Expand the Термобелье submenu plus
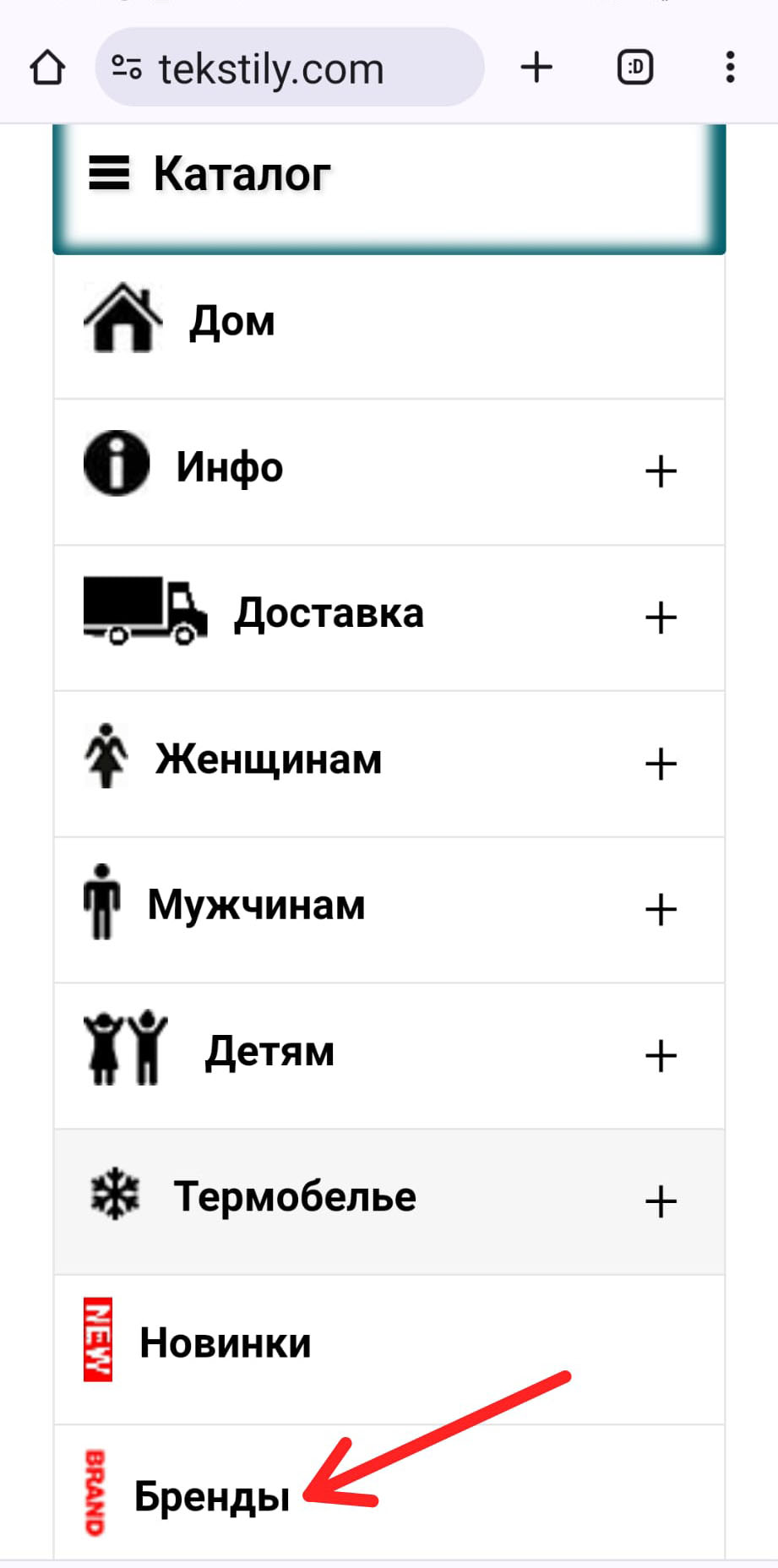 pyautogui.click(x=661, y=1201)
